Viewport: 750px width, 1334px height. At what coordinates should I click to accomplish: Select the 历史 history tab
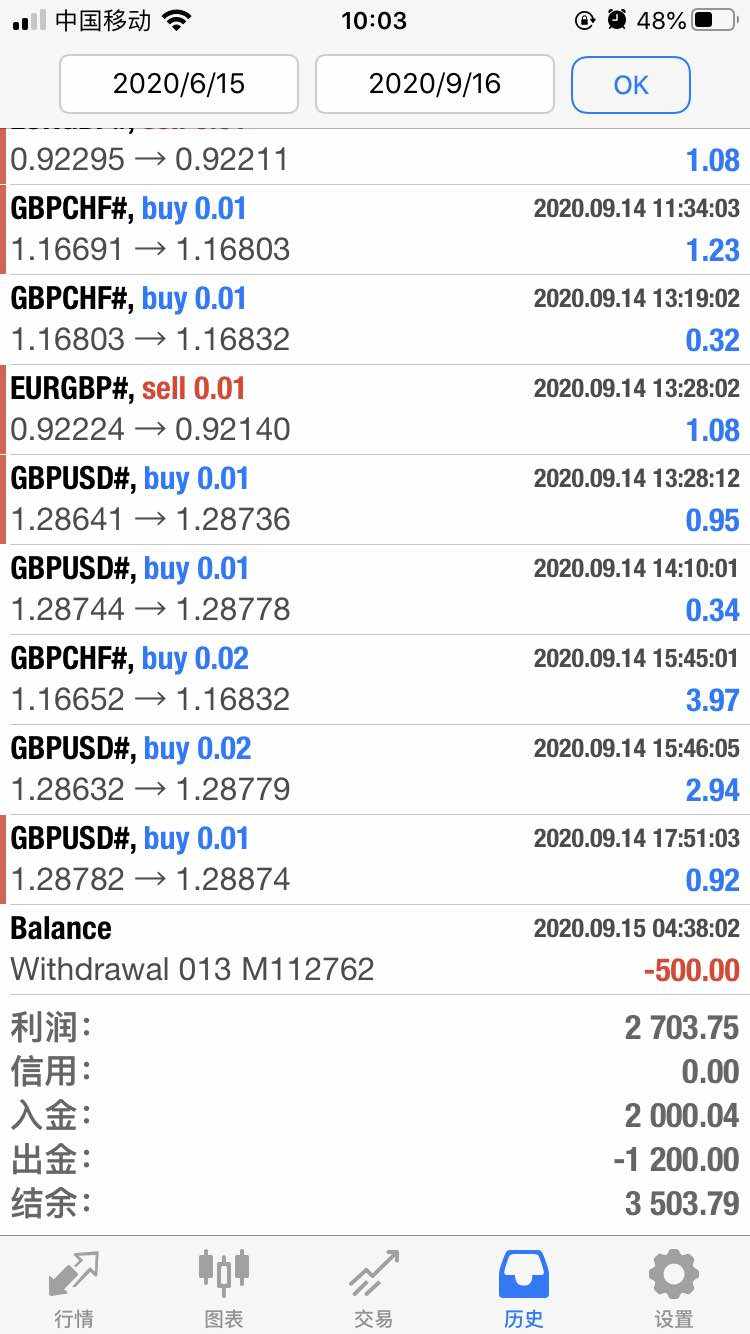click(524, 1286)
